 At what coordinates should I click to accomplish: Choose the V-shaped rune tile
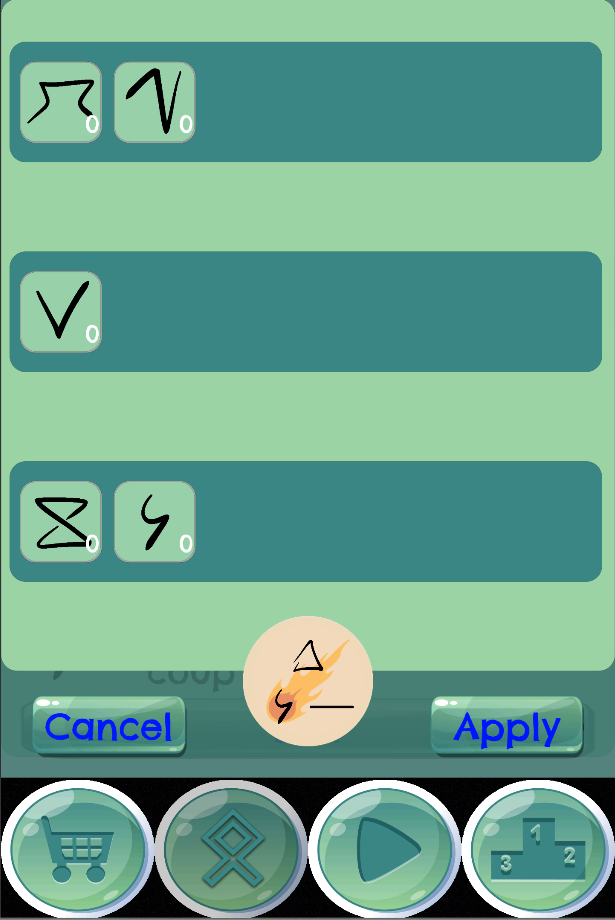[61, 312]
